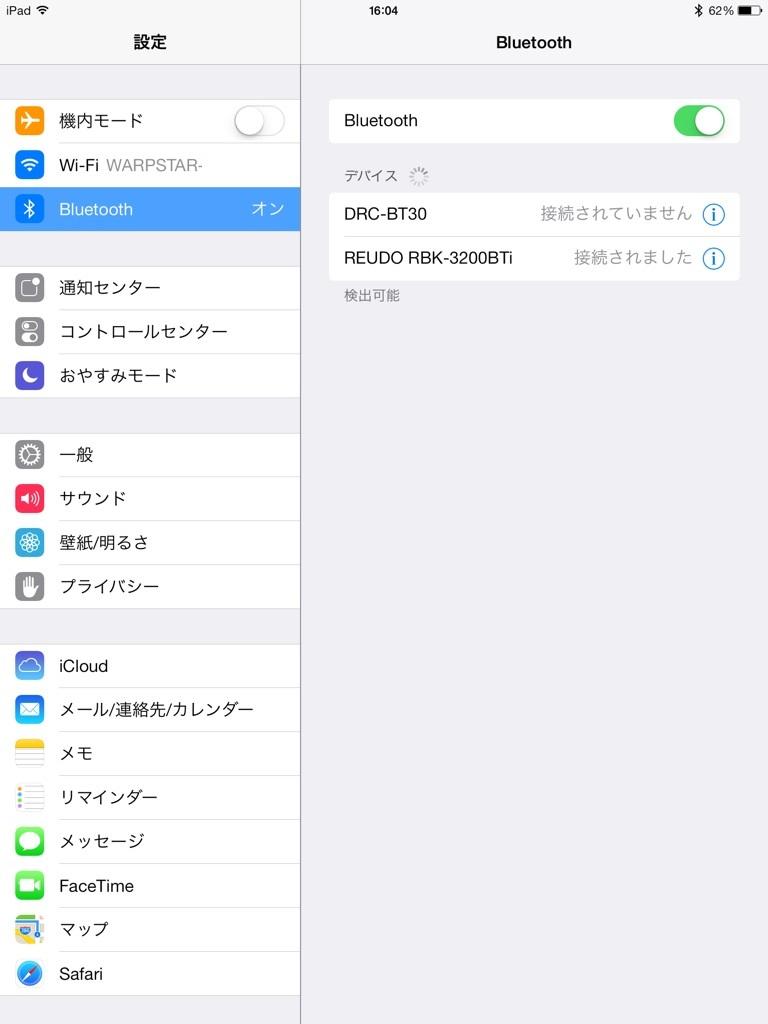Open 一般 general settings
The image size is (768, 1024).
click(150, 455)
